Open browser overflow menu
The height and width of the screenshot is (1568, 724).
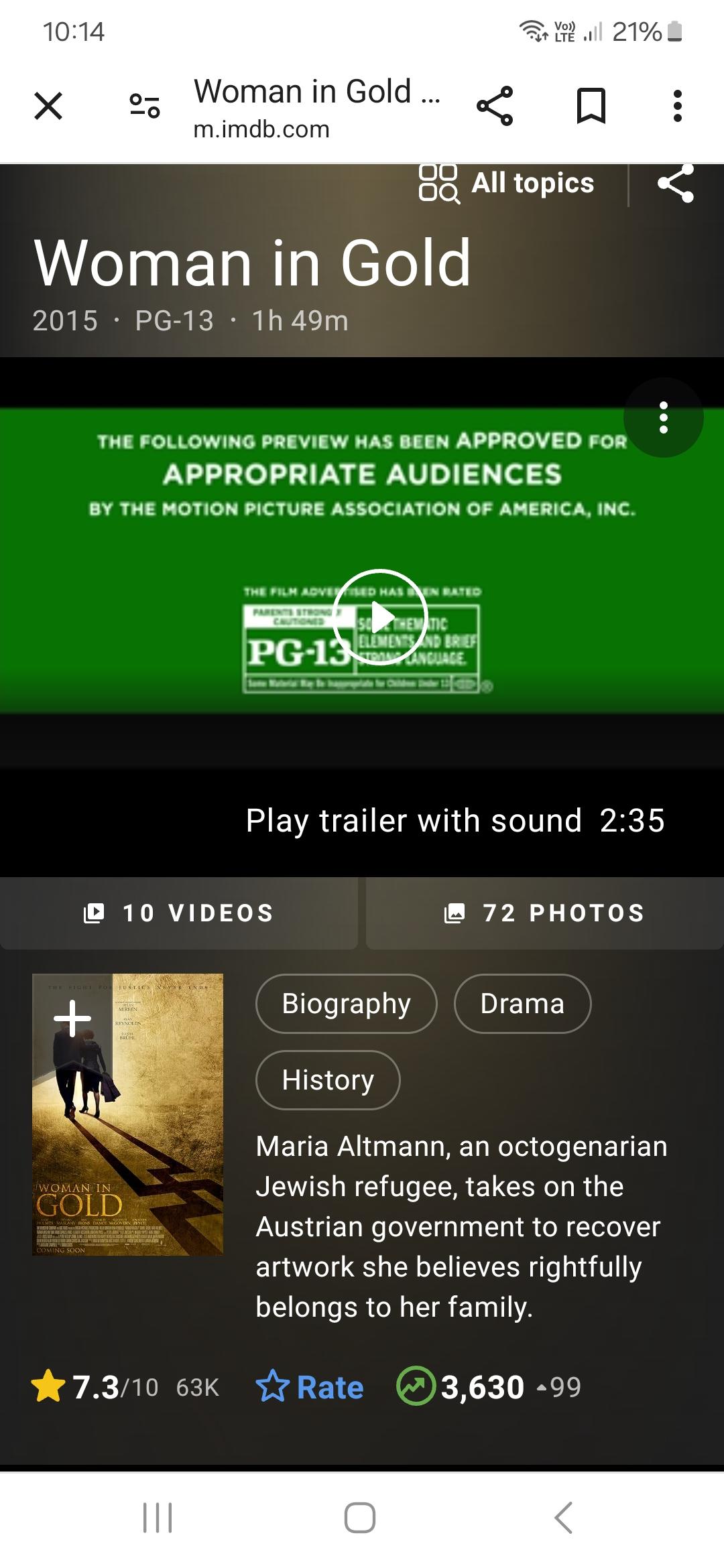click(x=678, y=106)
